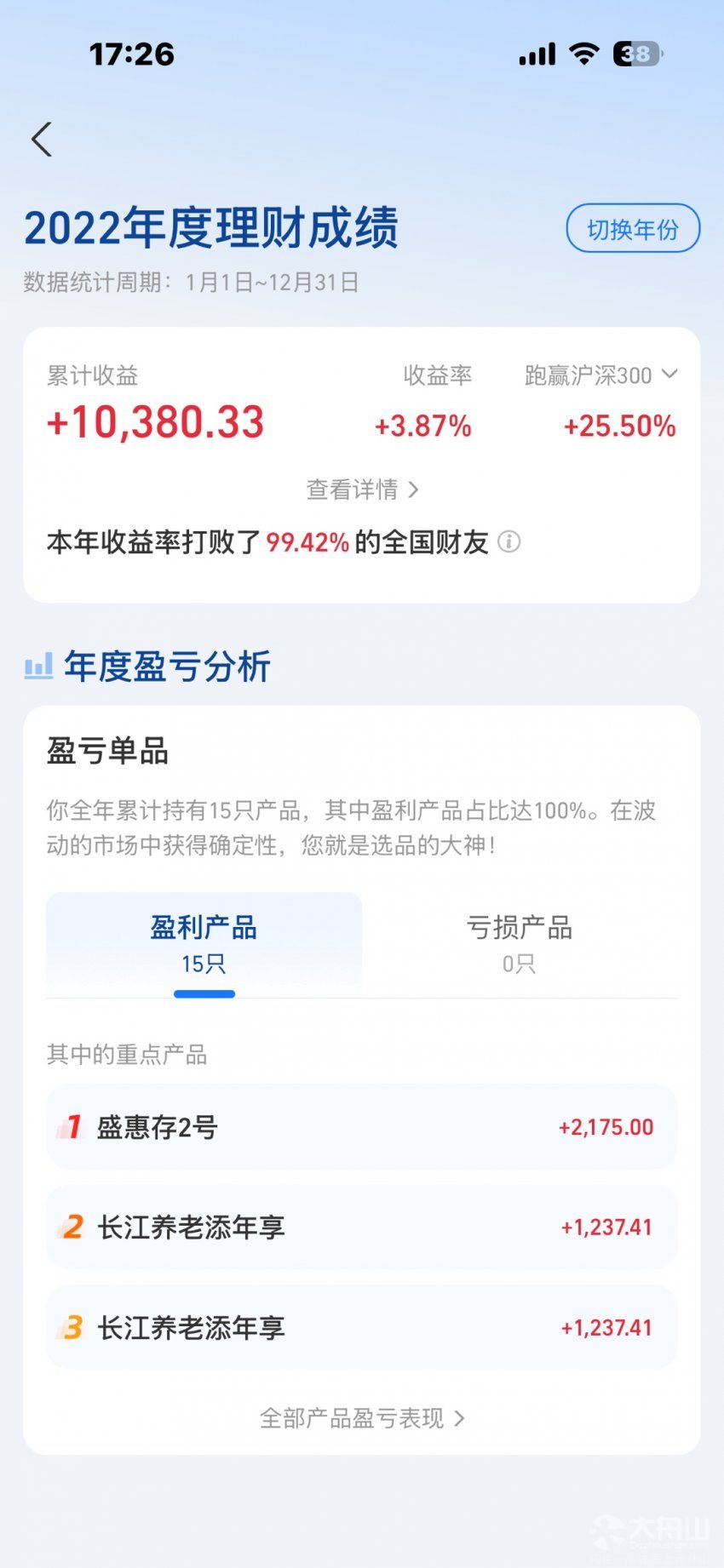Tap the 切换年份 button to switch year
724x1568 pixels.
pyautogui.click(x=633, y=228)
